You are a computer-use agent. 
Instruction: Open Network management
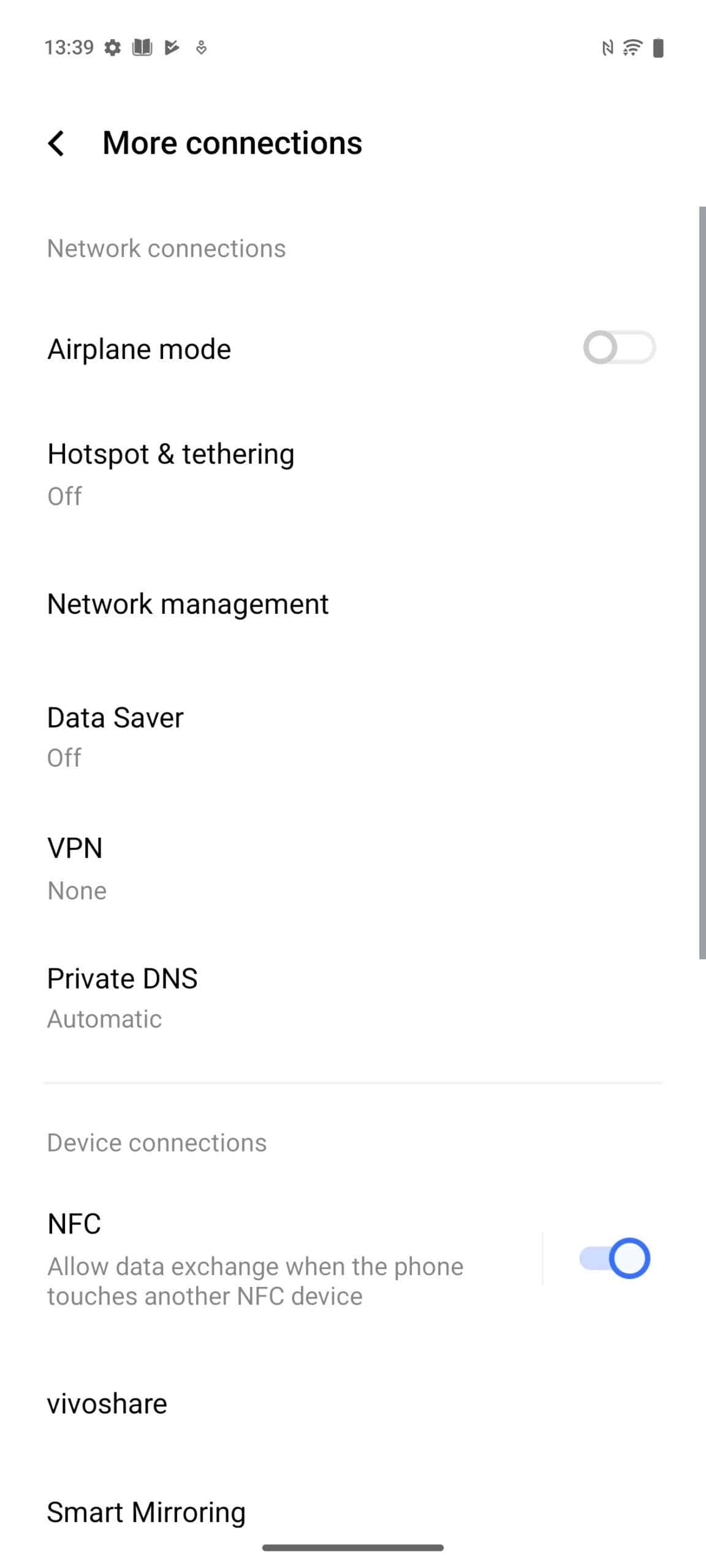pyautogui.click(x=353, y=604)
